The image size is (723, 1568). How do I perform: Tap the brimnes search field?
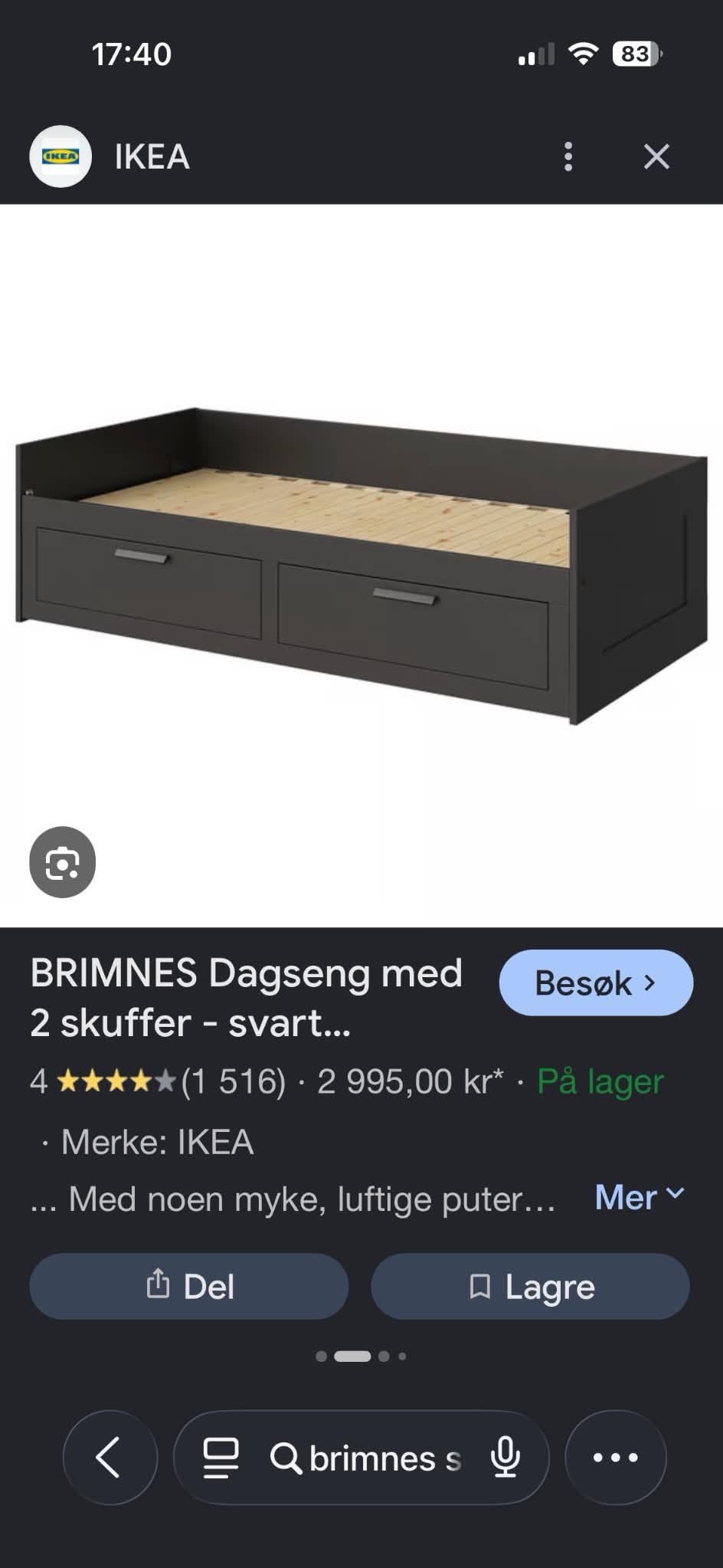pos(366,1458)
